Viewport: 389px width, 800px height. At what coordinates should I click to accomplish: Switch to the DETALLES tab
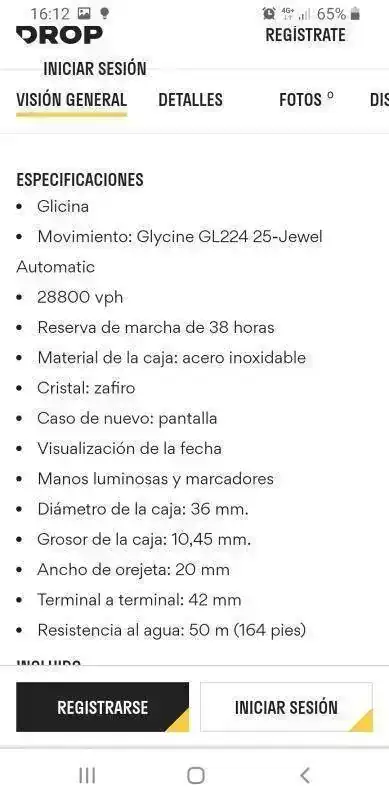tap(190, 99)
